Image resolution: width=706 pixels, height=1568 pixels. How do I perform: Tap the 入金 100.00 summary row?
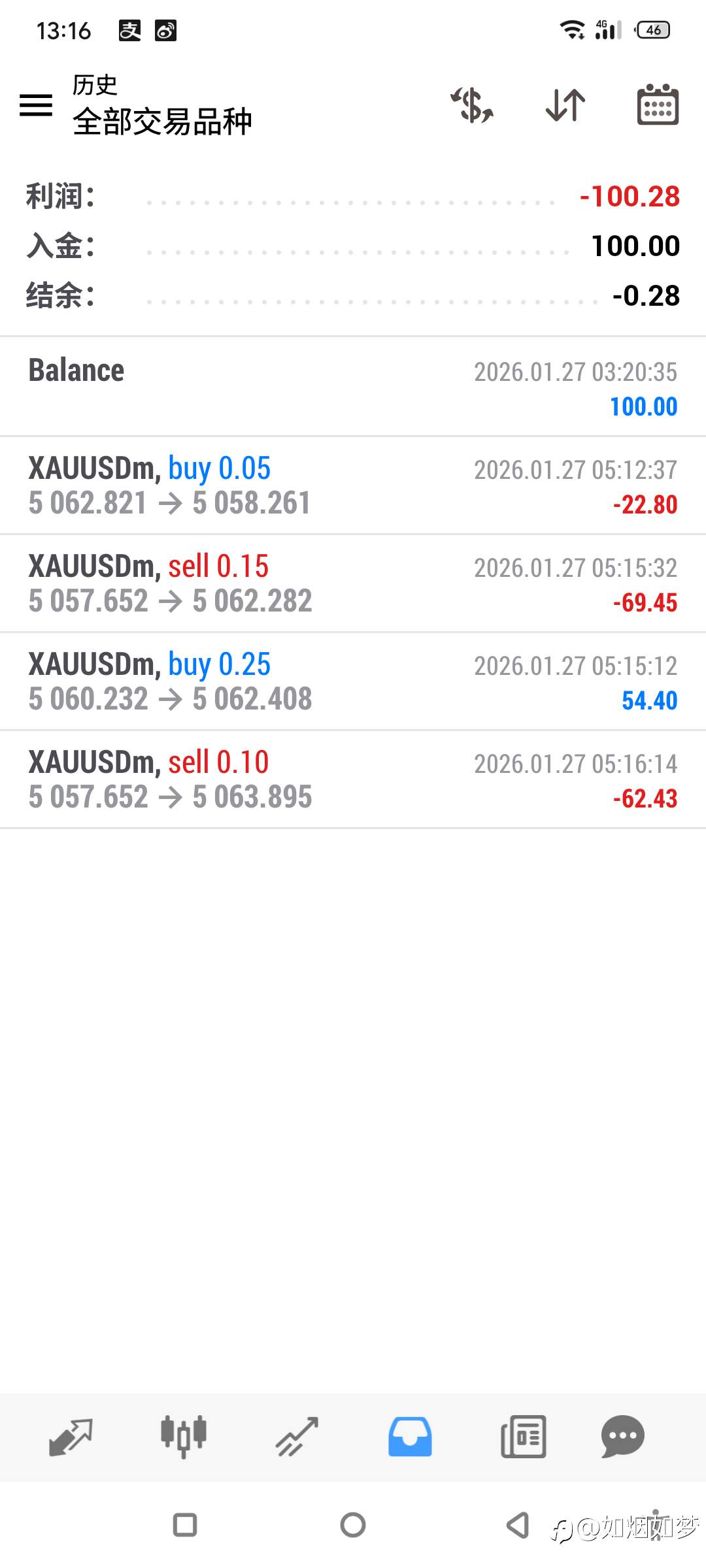pyautogui.click(x=353, y=246)
